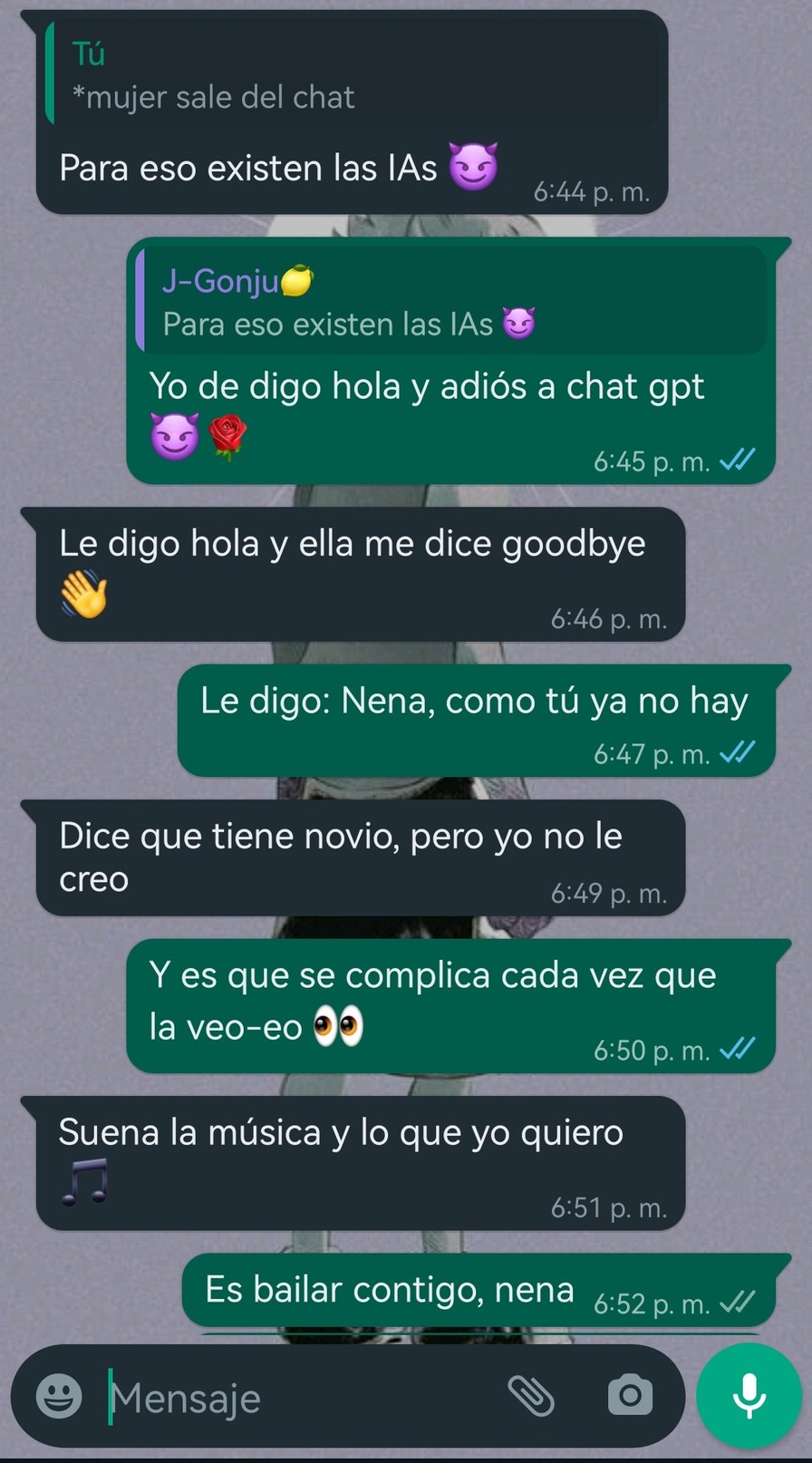
Task: Jump to quoted message "*mujer sale del chat"
Action: 353,74
